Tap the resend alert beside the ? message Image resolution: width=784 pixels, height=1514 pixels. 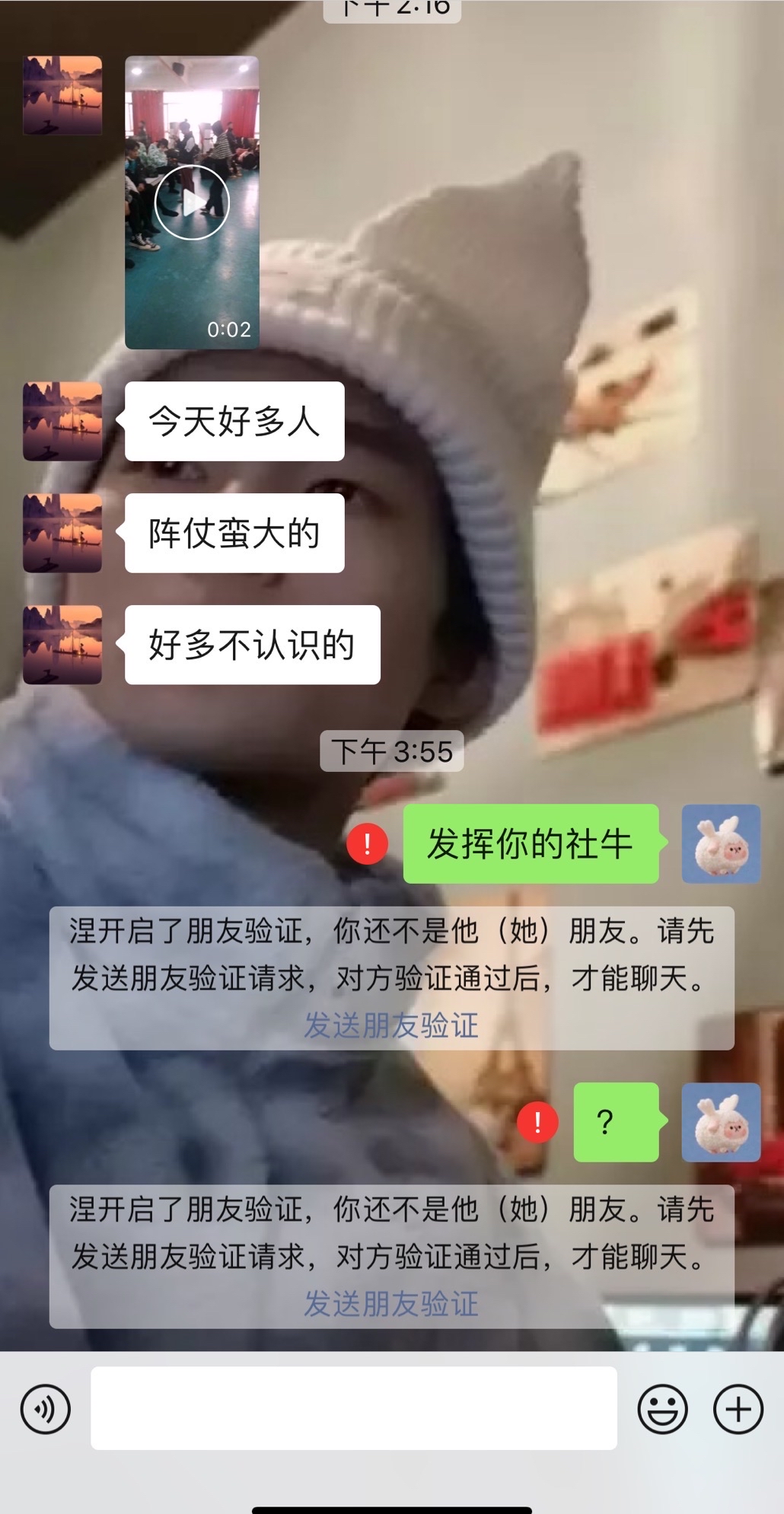point(537,1122)
